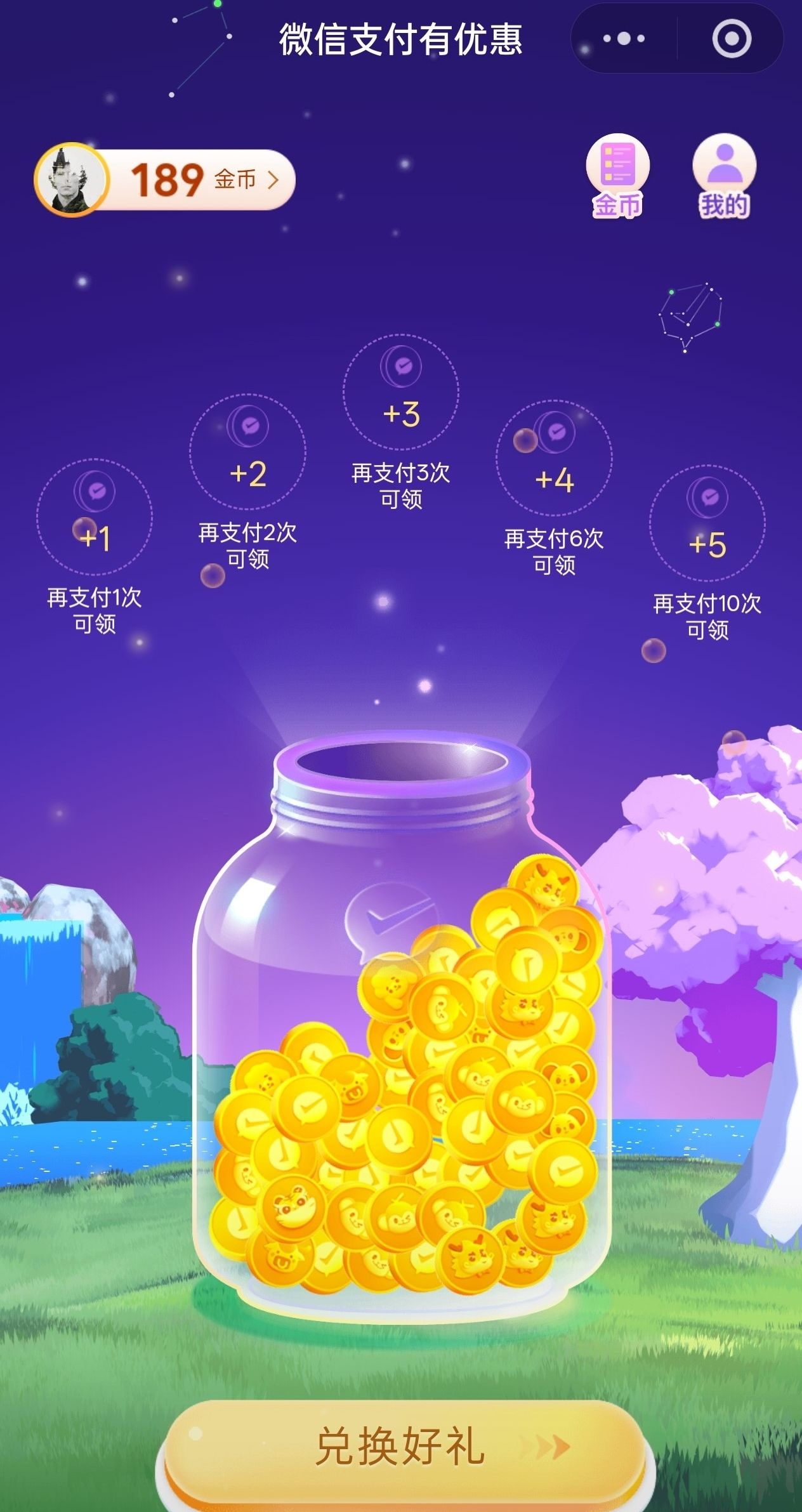The image size is (802, 1512).
Task: Close the mini program via circle icon
Action: tap(732, 39)
